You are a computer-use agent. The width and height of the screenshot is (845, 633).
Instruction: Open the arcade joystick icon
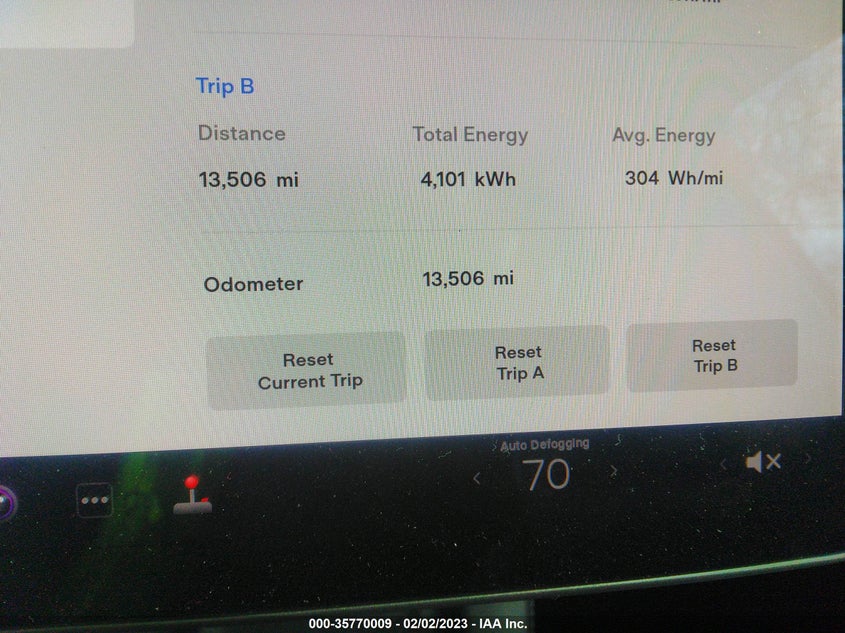pyautogui.click(x=192, y=495)
